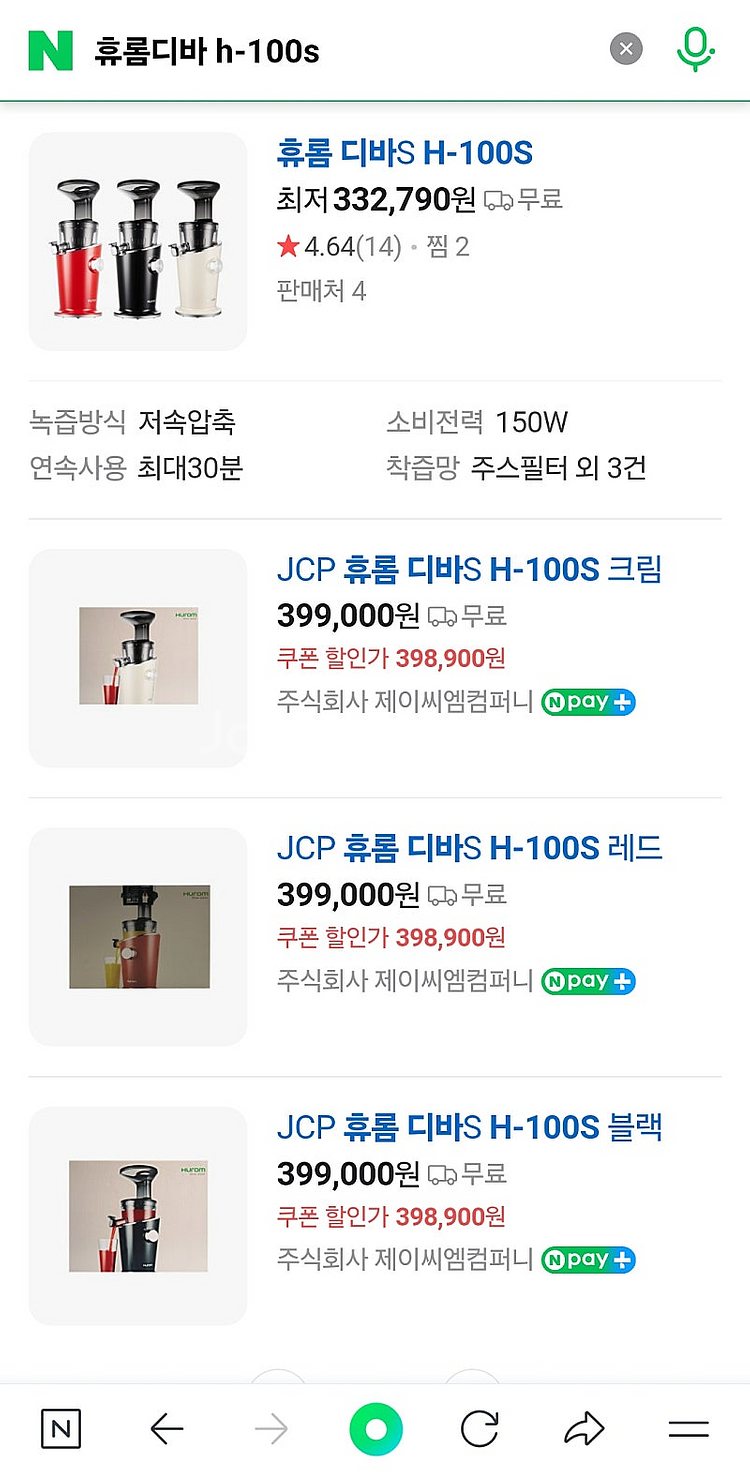Go to Naver home from bottom bar

tap(61, 1430)
